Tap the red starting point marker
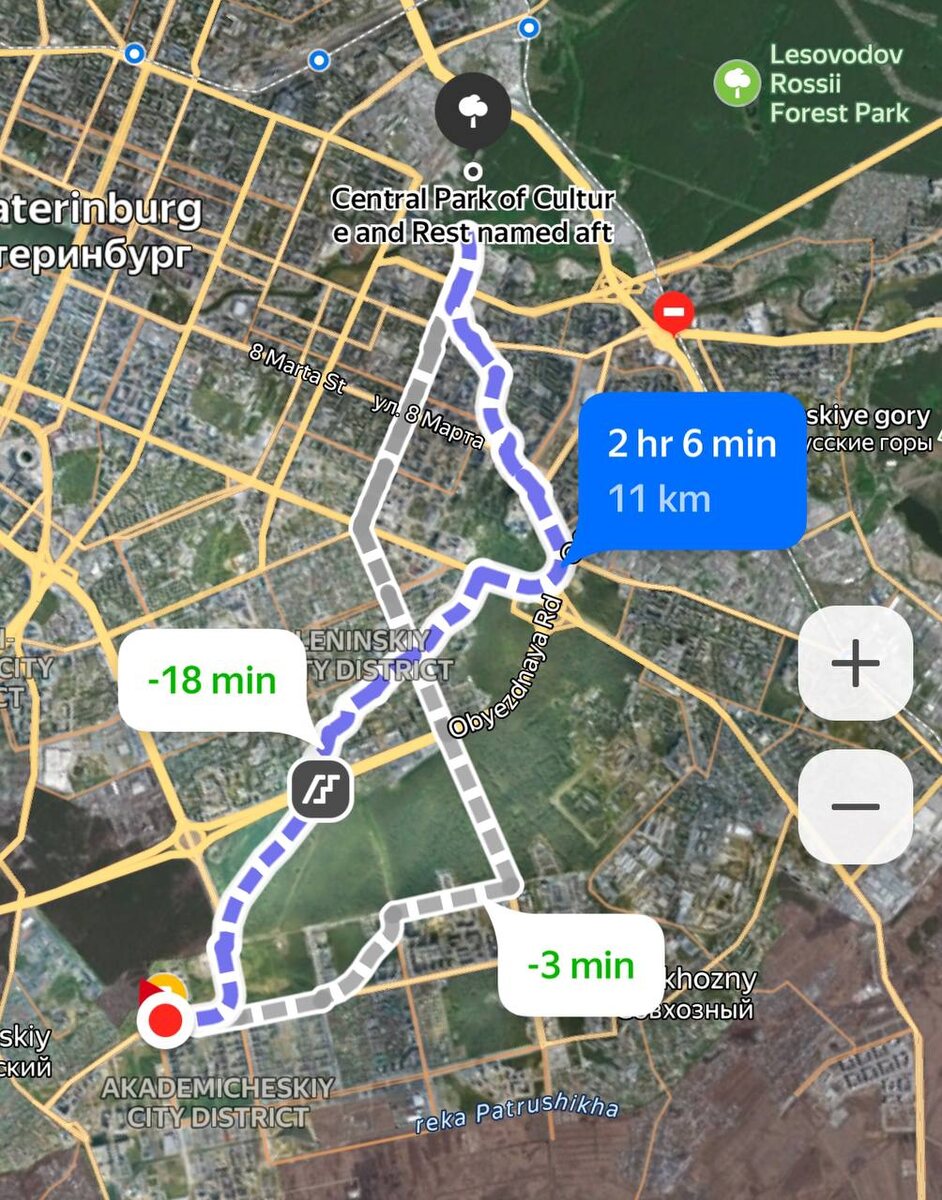Viewport: 942px width, 1200px height. (x=165, y=1021)
